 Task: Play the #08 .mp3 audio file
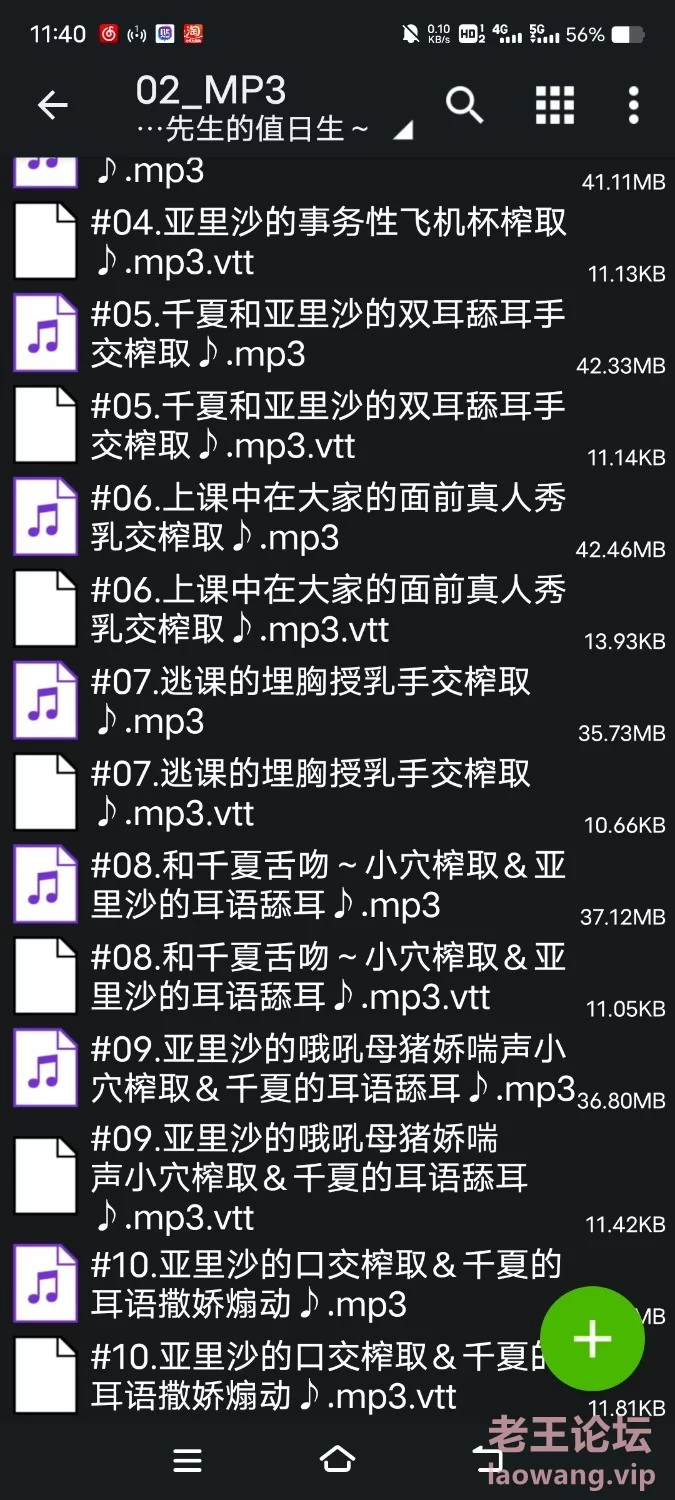[337, 885]
